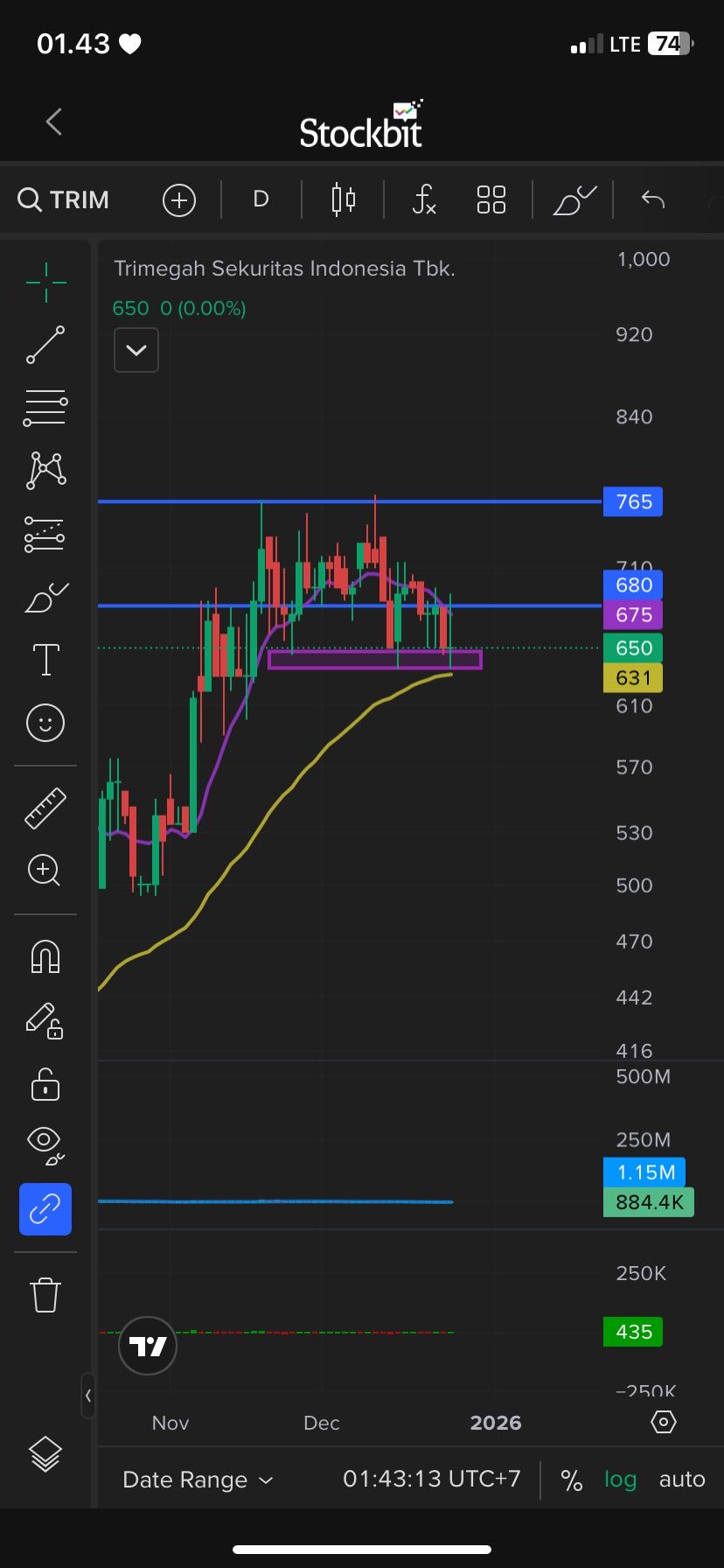Toggle the log scale option

pyautogui.click(x=620, y=1480)
